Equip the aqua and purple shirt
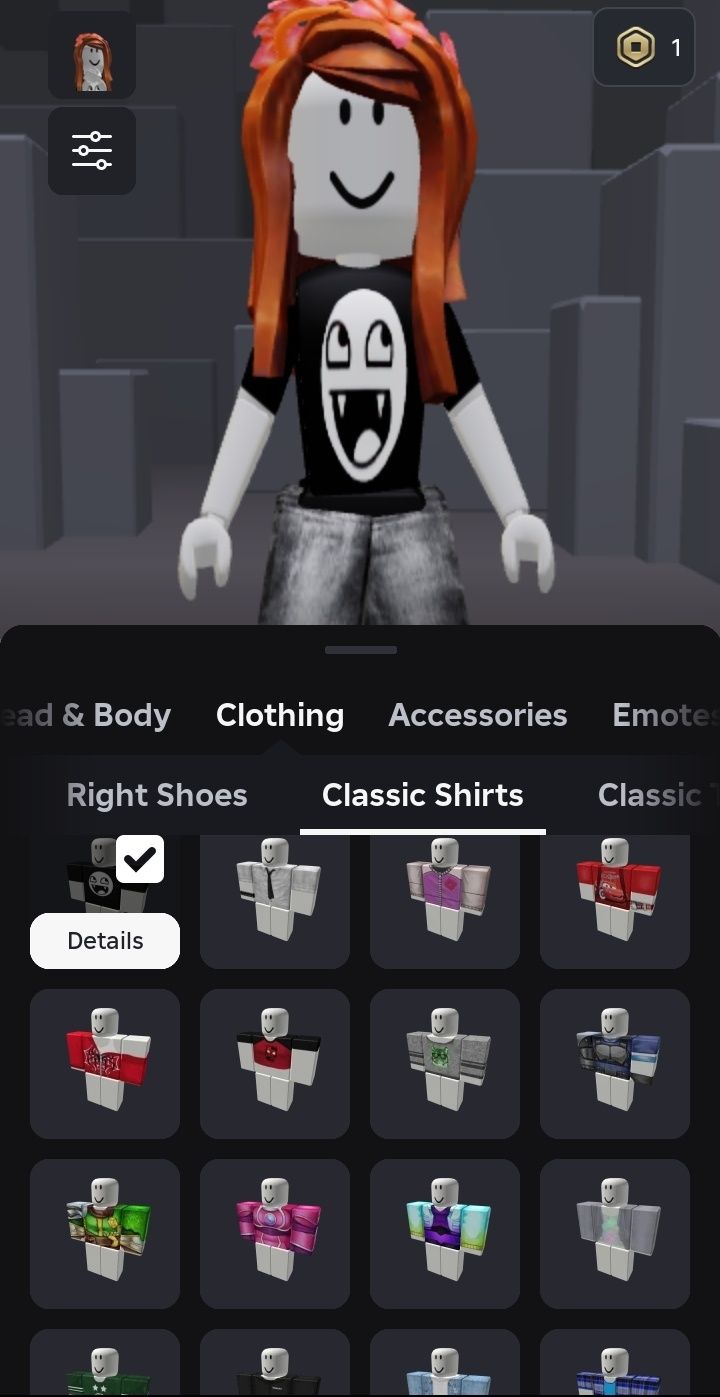This screenshot has width=720, height=1397. click(445, 1233)
